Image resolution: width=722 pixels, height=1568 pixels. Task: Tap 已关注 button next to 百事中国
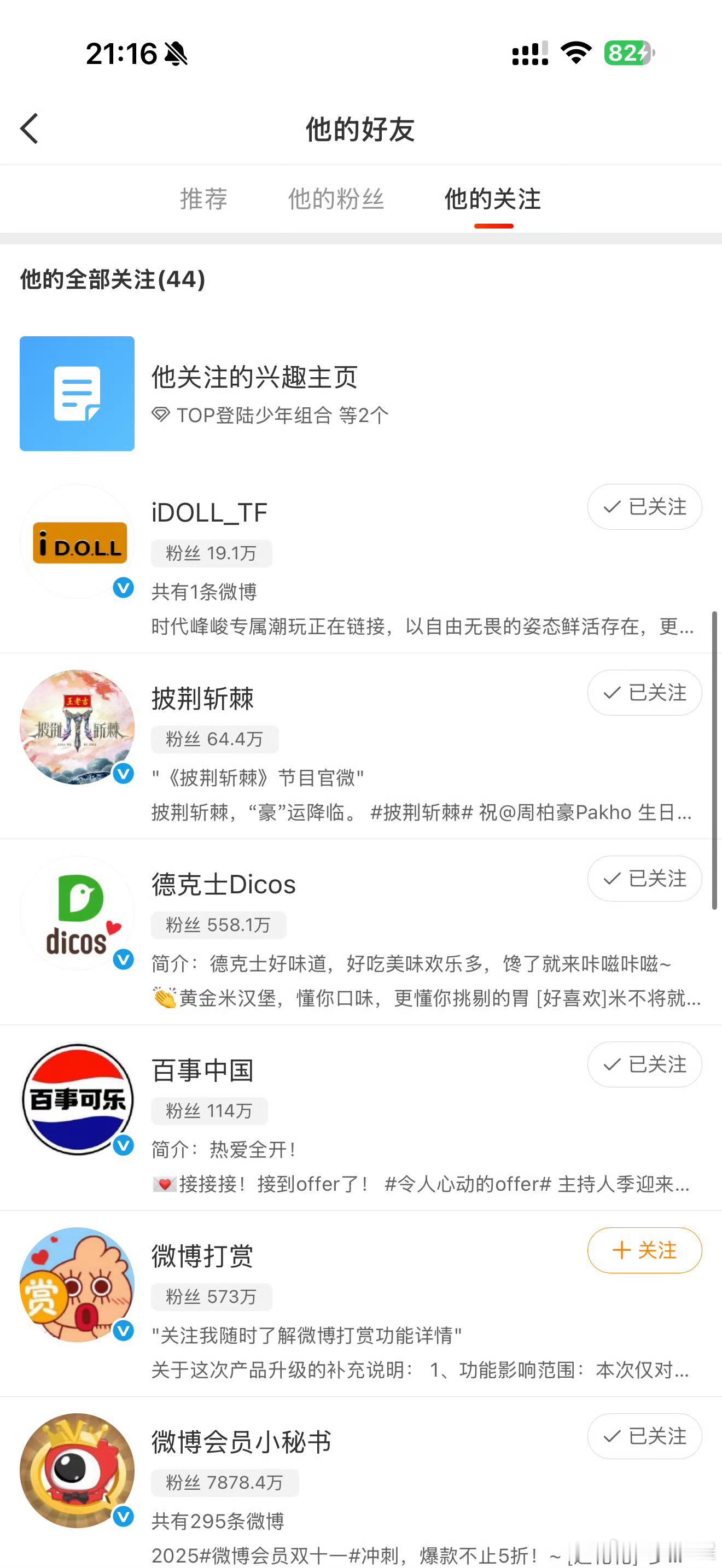coord(644,1064)
